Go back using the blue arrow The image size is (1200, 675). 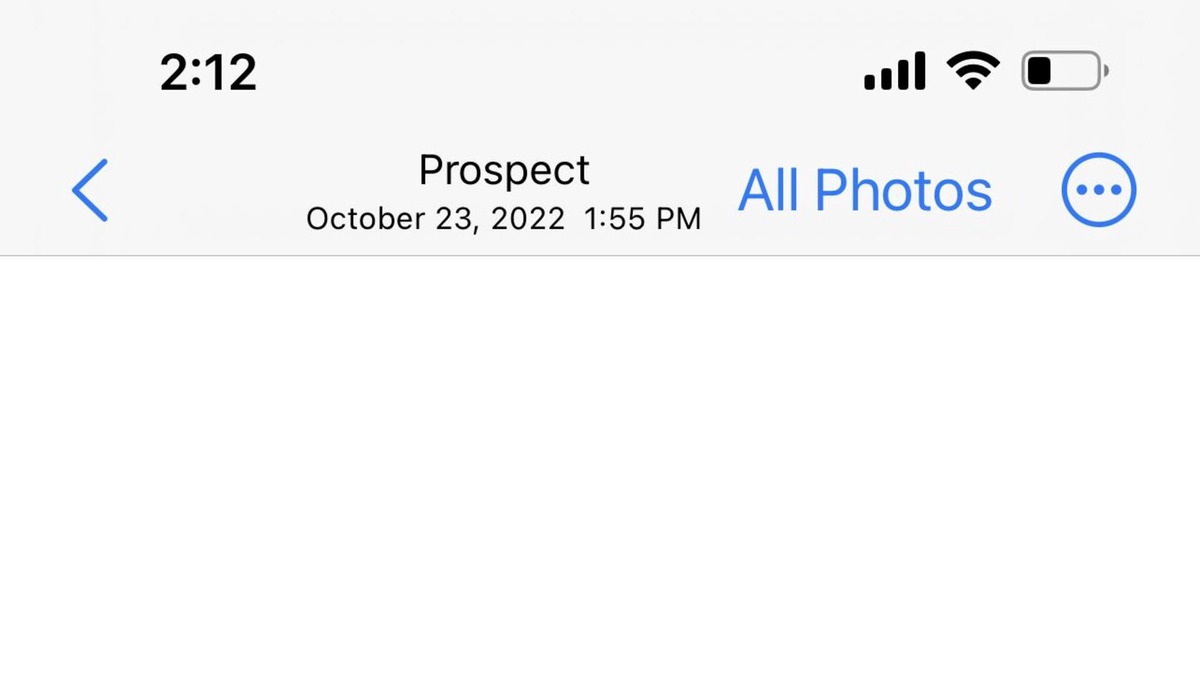[x=90, y=190]
